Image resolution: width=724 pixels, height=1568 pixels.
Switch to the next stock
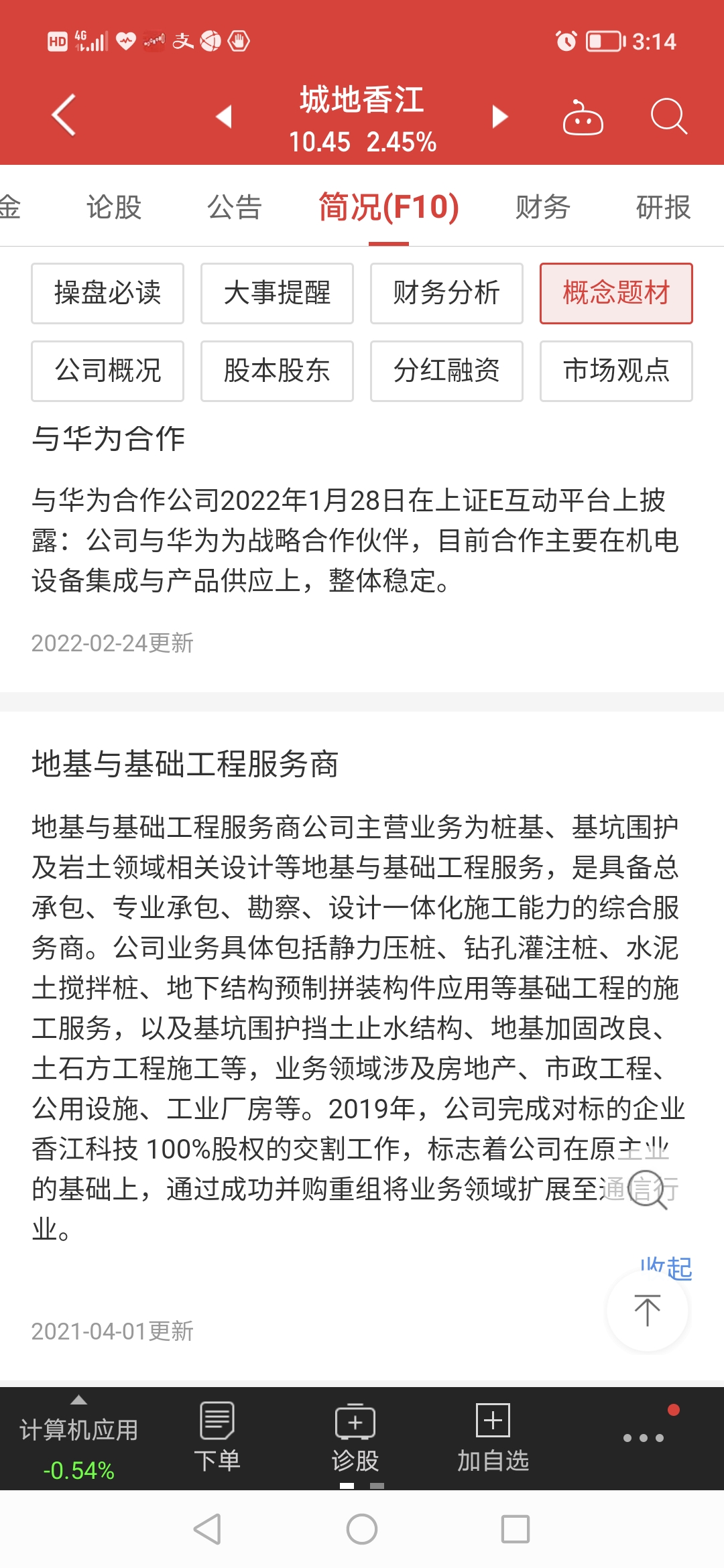click(500, 116)
